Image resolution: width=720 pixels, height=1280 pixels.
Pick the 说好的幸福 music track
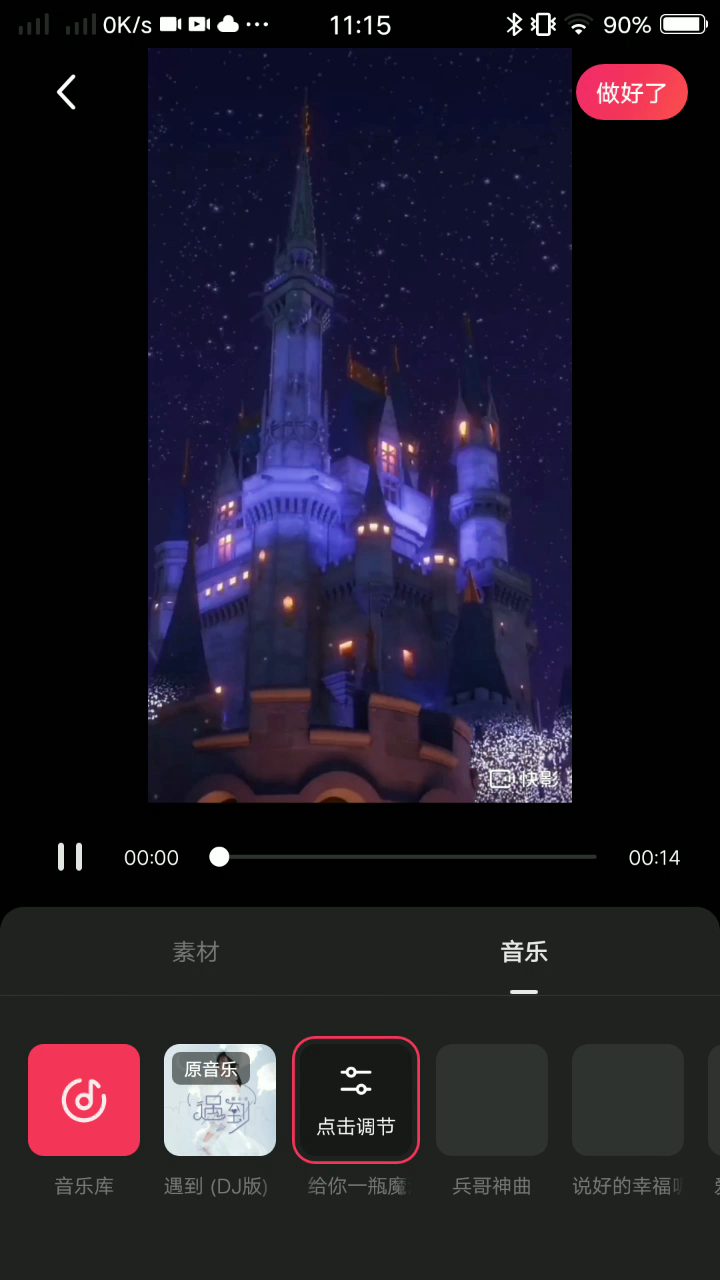628,1100
